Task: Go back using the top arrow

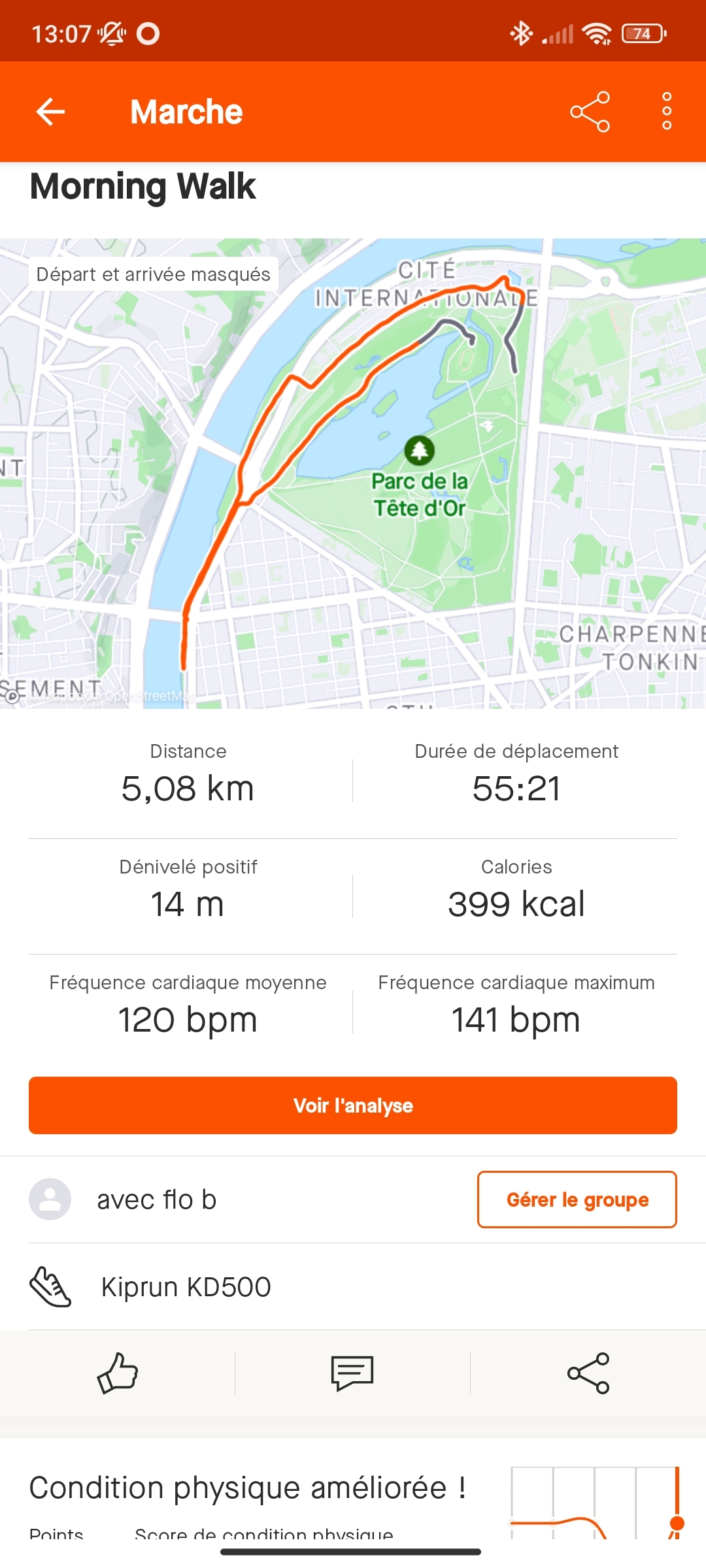Action: (50, 112)
